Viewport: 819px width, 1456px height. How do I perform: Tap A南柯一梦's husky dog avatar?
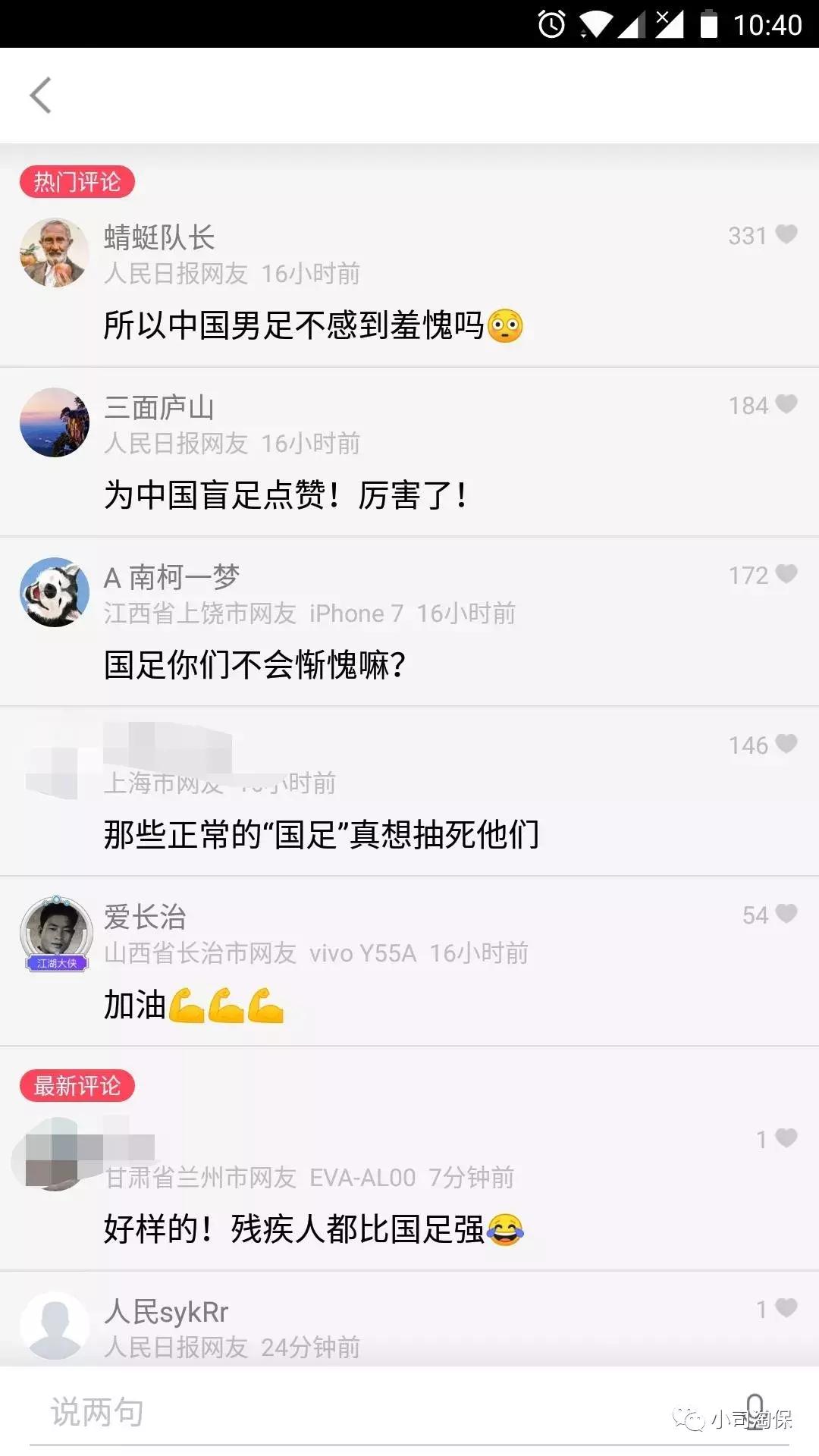tap(54, 592)
